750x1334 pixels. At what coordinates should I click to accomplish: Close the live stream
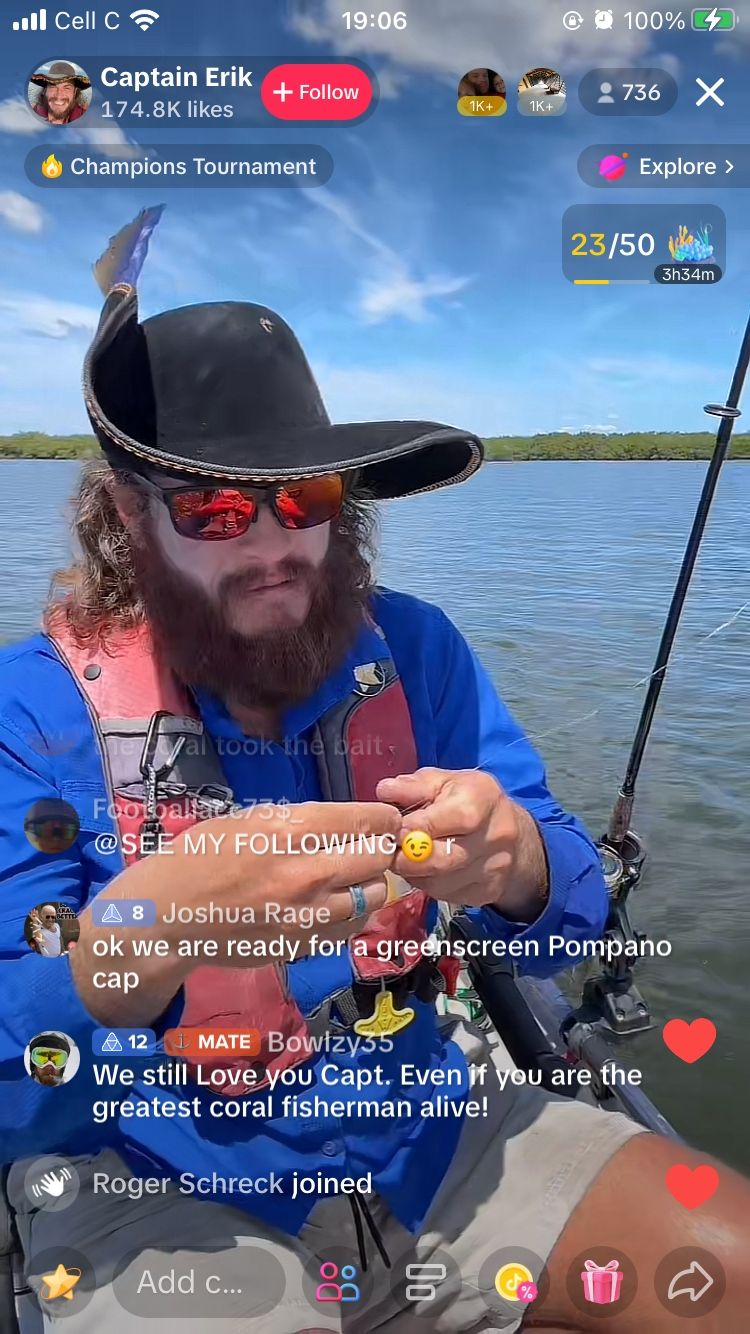(709, 93)
